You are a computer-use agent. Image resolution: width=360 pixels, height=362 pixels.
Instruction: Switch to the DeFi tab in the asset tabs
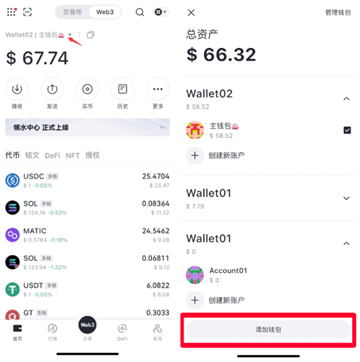click(x=52, y=155)
